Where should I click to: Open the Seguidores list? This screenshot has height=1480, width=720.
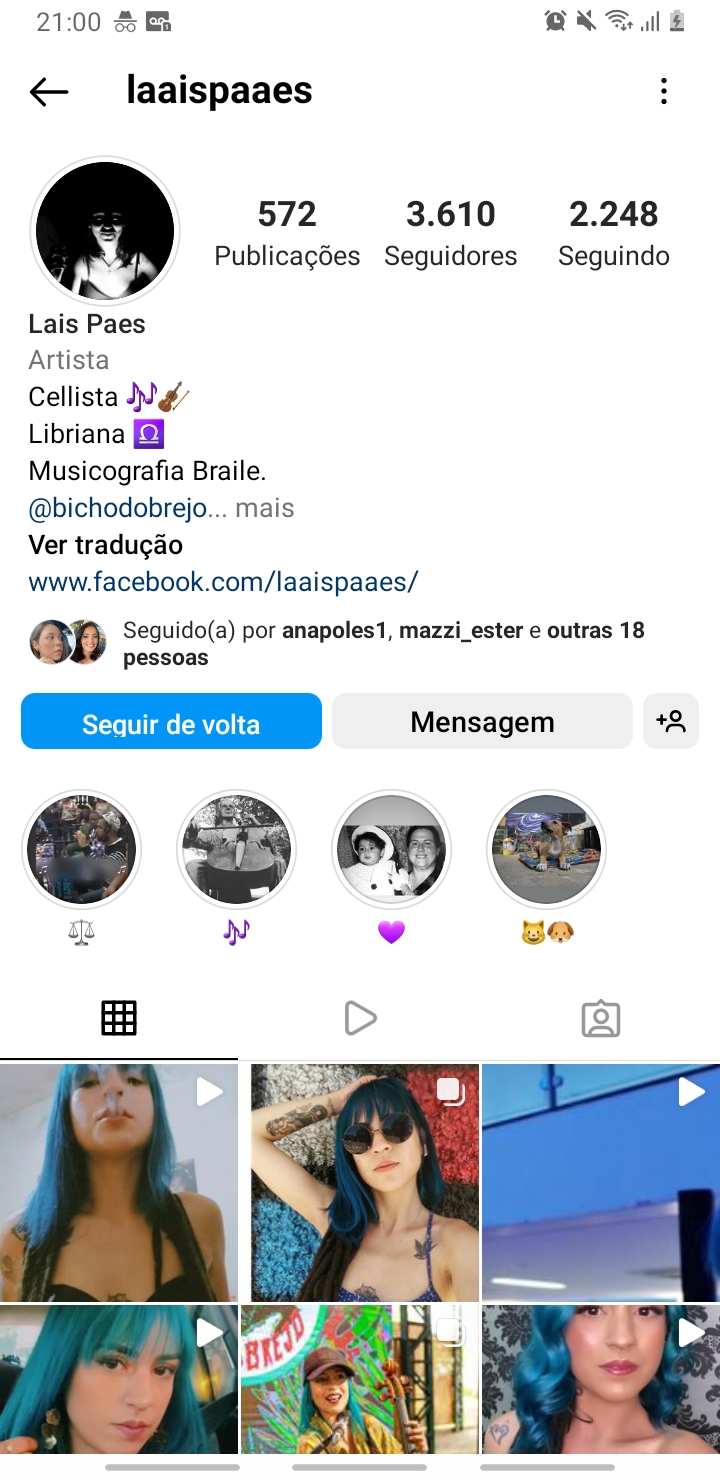450,232
